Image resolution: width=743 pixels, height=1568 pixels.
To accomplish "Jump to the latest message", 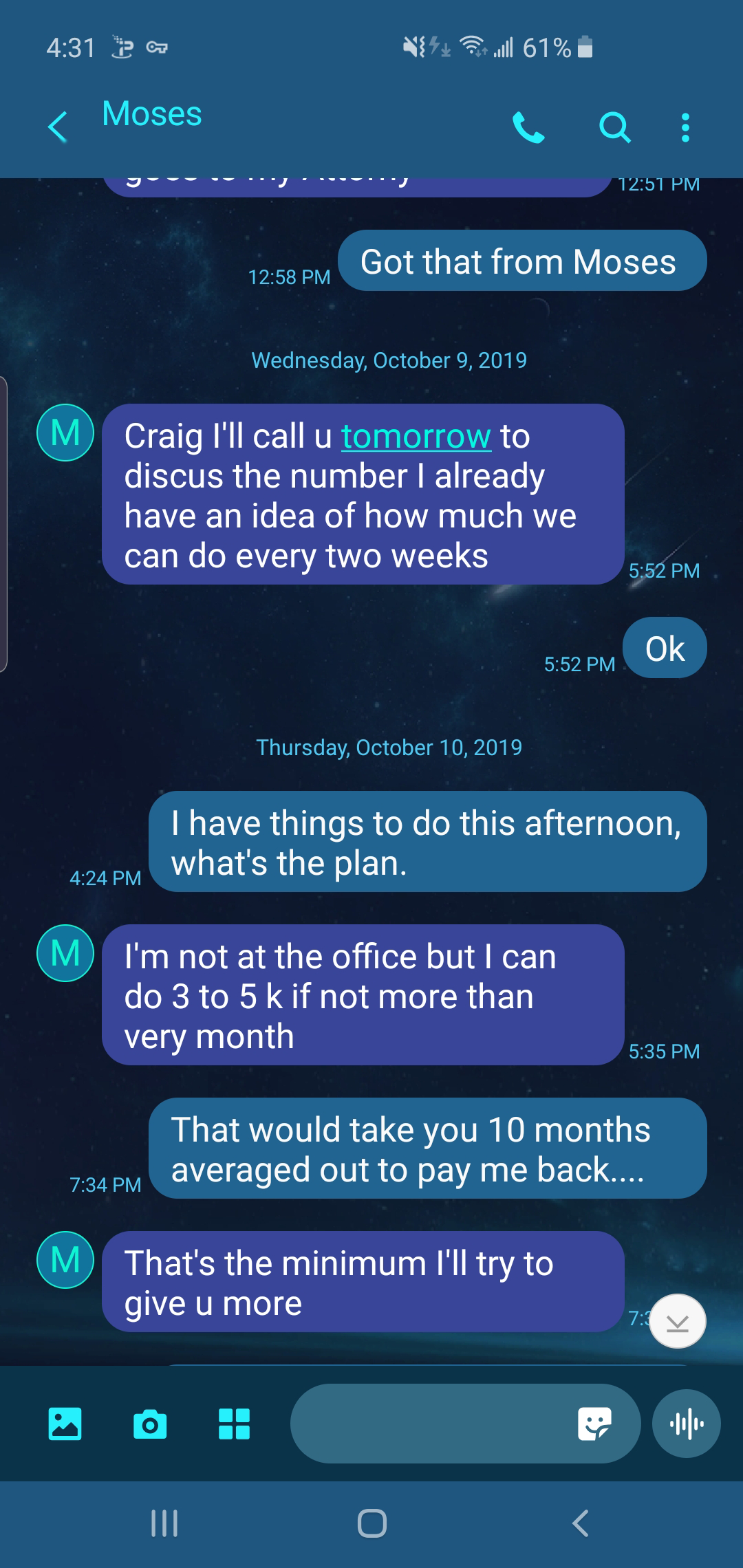I will tap(678, 1321).
